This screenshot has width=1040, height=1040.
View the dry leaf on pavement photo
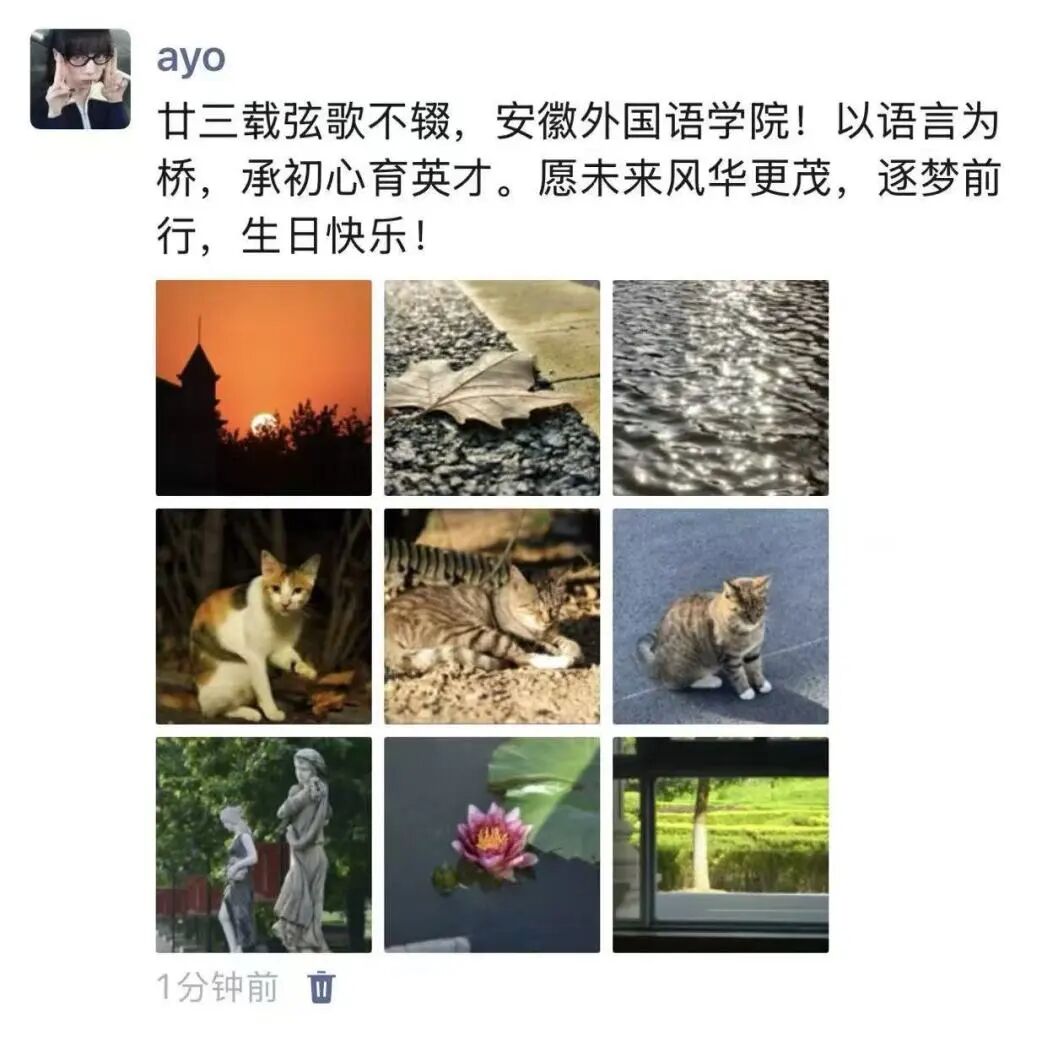(x=492, y=388)
